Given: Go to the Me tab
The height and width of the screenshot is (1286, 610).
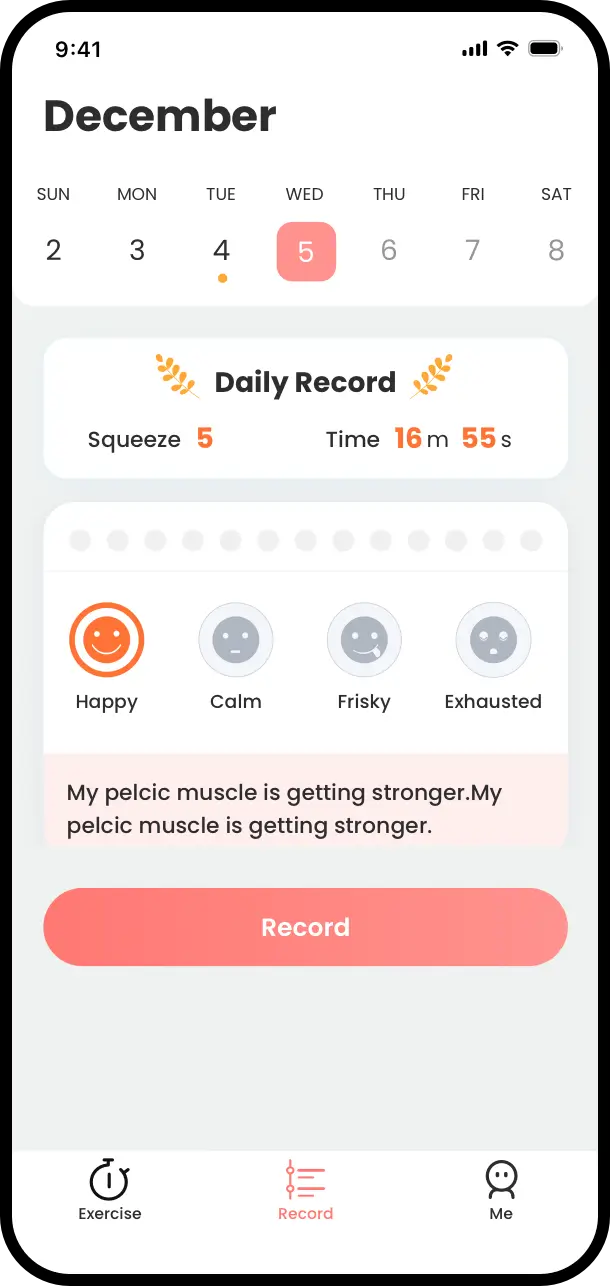Looking at the screenshot, I should (x=501, y=1190).
